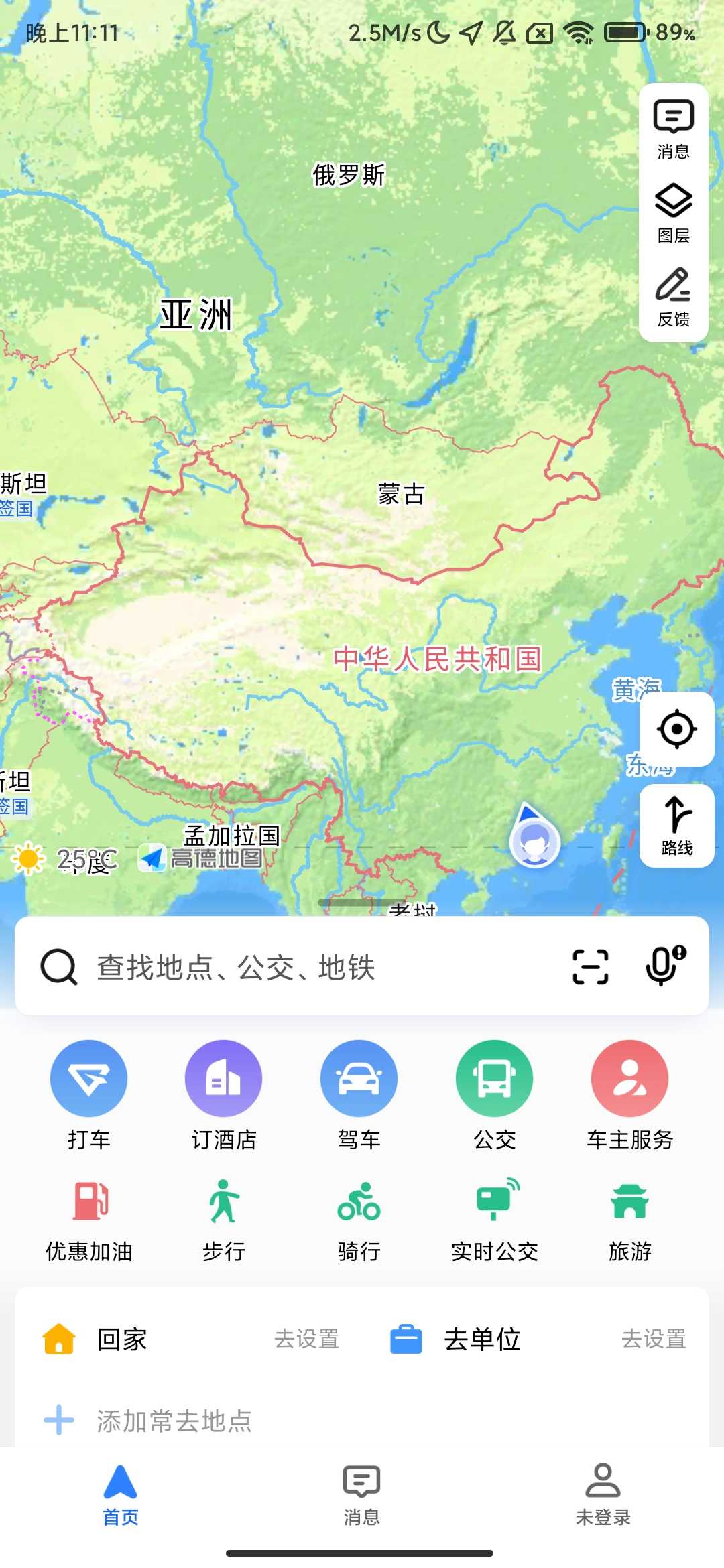This screenshot has width=724, height=1568.
Task: Choose 骑行 cycling mode
Action: 359,1221
